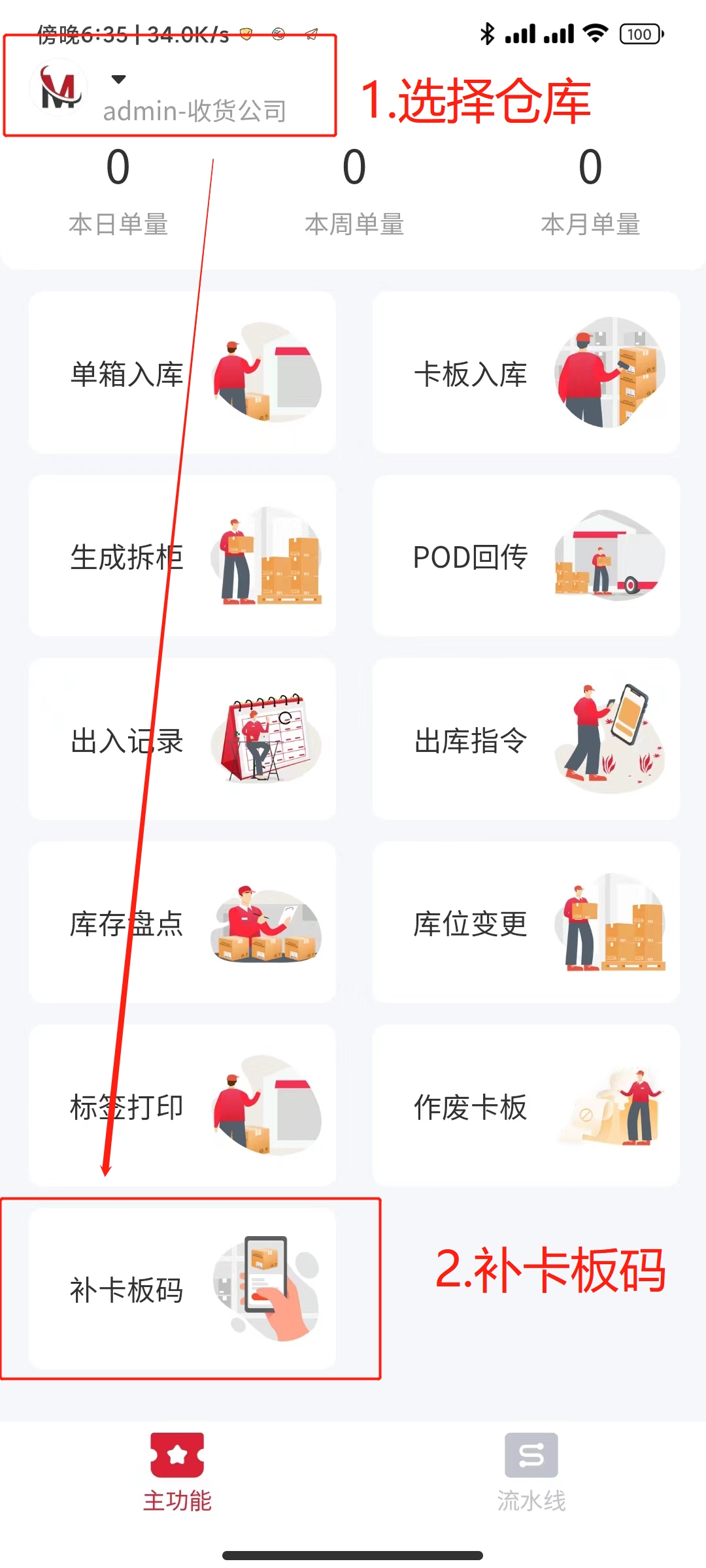Open 卡板入库 function

coord(526,373)
